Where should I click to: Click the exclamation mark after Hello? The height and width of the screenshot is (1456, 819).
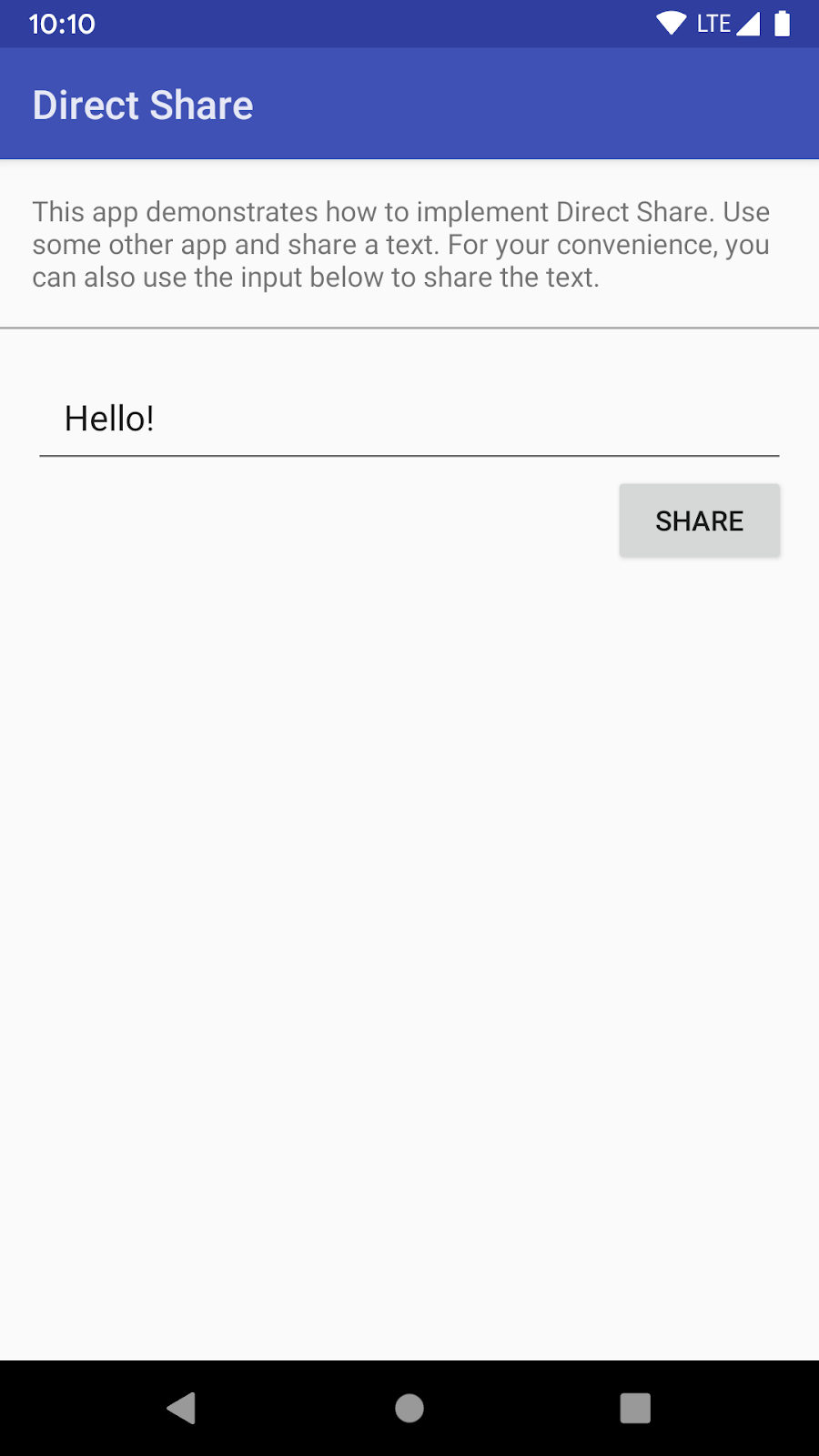[x=150, y=419]
